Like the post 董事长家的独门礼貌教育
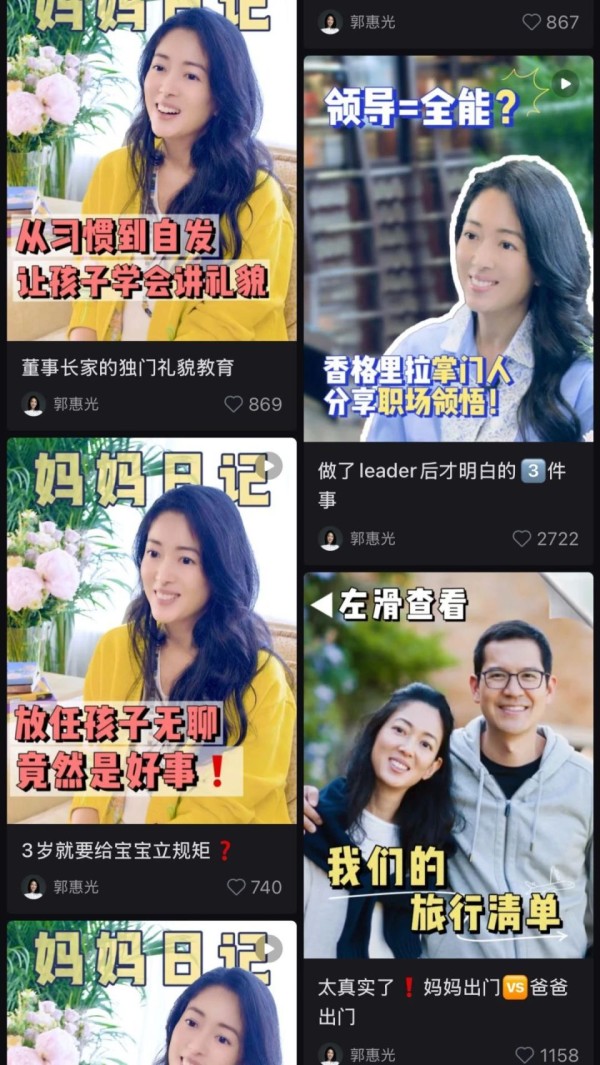 (234, 404)
